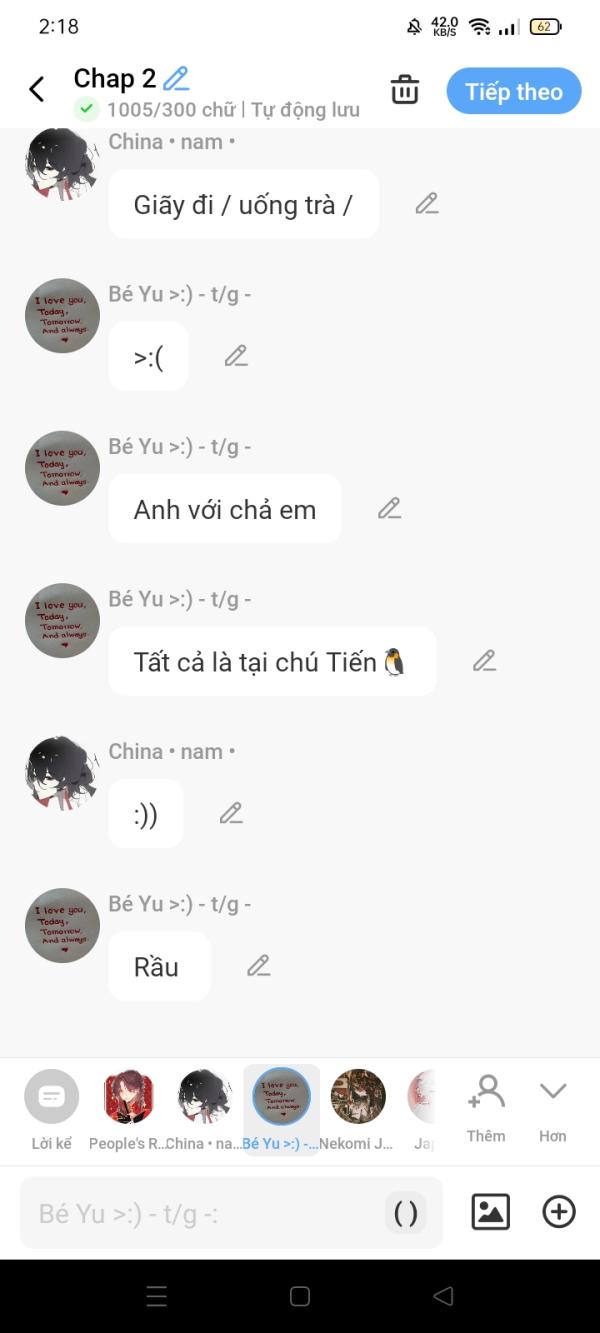This screenshot has height=1333, width=600.
Task: Edit the Chap 2 title
Action: coord(176,78)
